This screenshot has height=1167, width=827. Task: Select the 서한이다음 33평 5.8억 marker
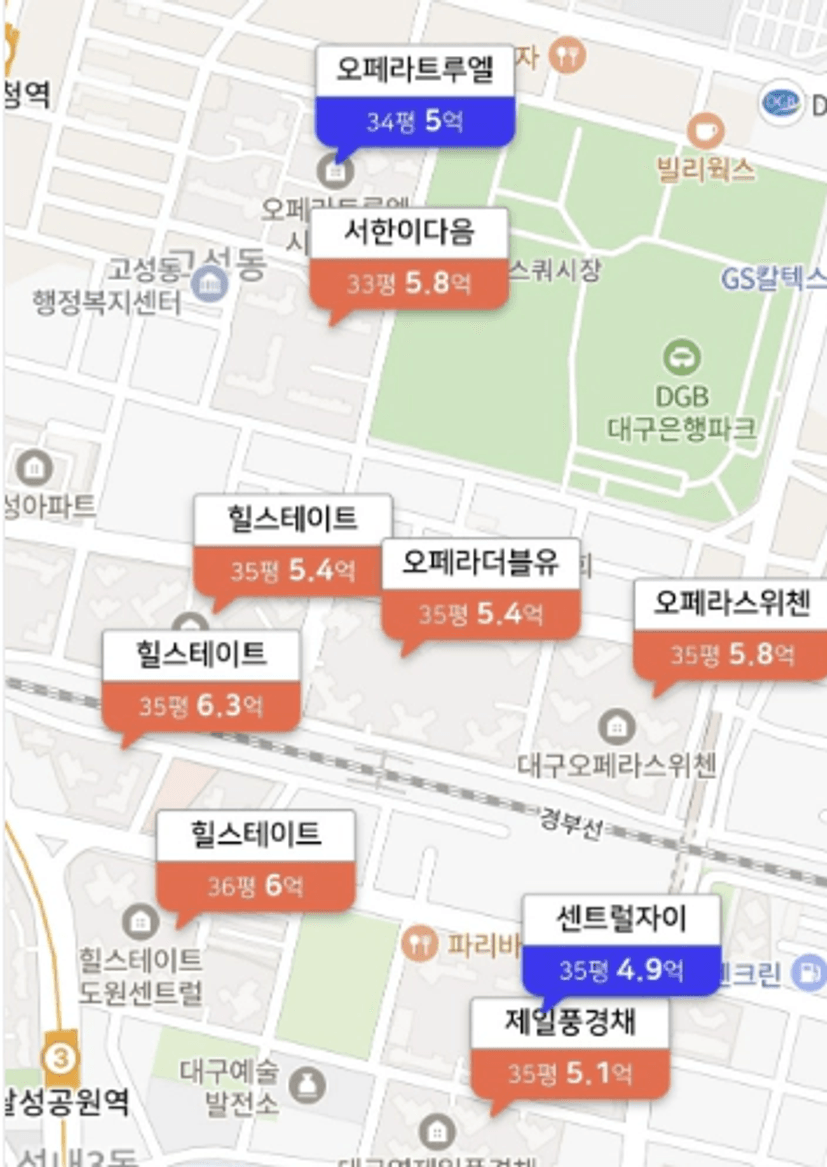click(408, 260)
